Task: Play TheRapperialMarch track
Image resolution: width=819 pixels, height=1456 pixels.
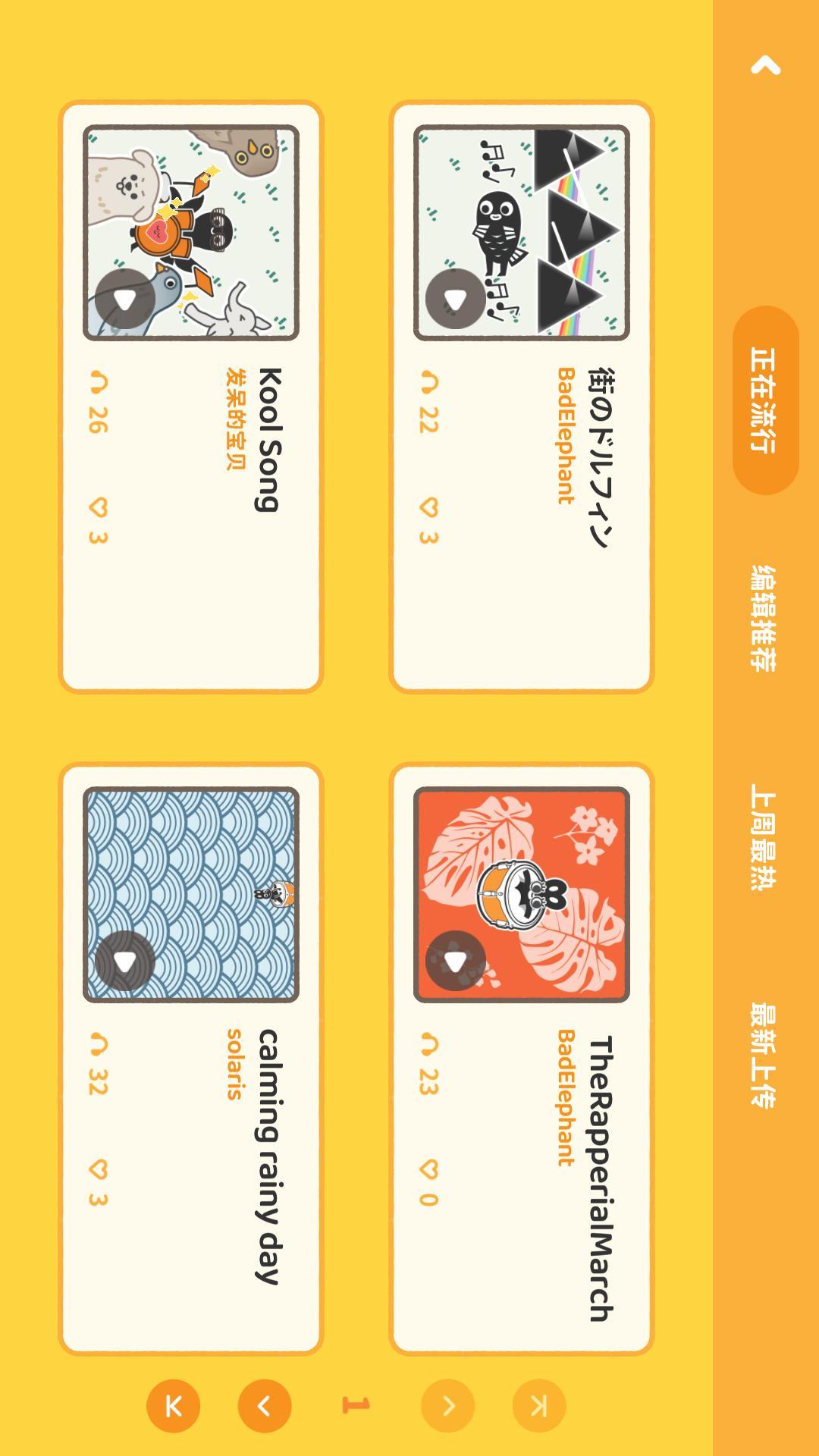Action: [455, 961]
